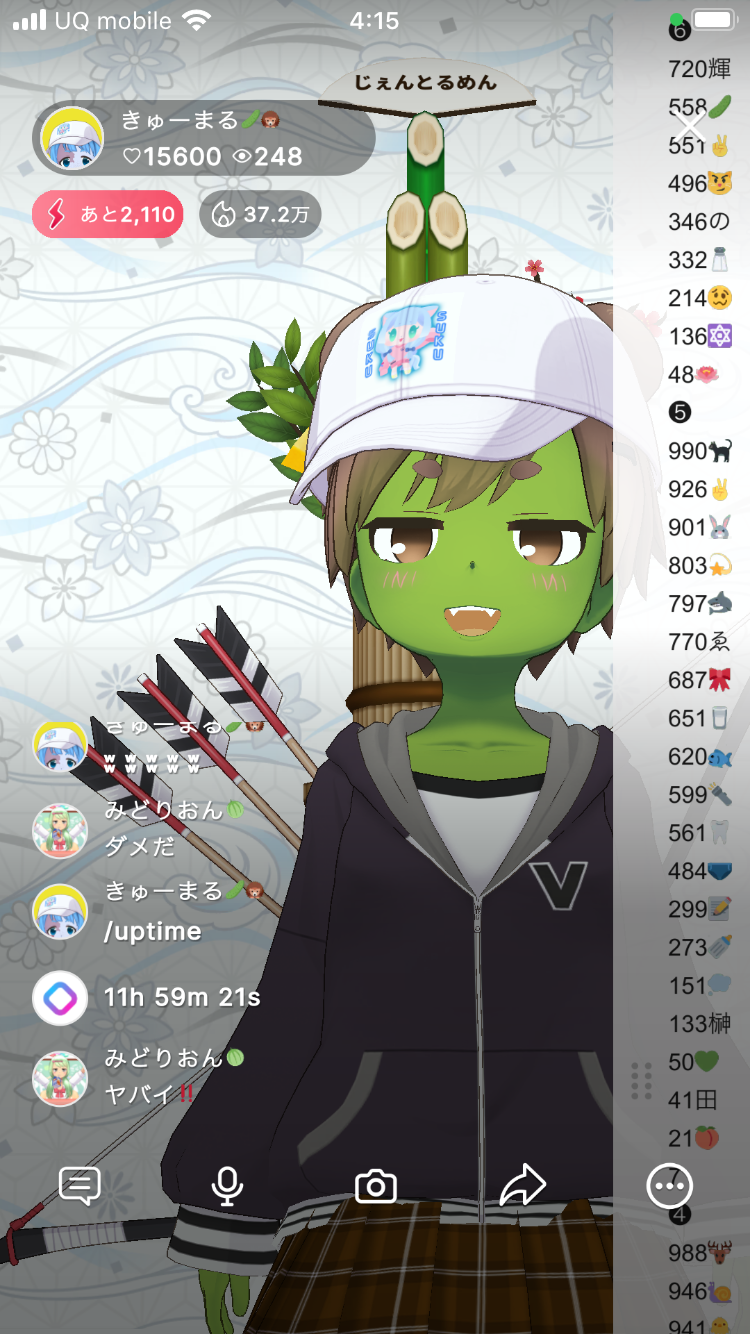This screenshot has height=1334, width=750.
Task: Tap the microphone icon
Action: tap(227, 1186)
